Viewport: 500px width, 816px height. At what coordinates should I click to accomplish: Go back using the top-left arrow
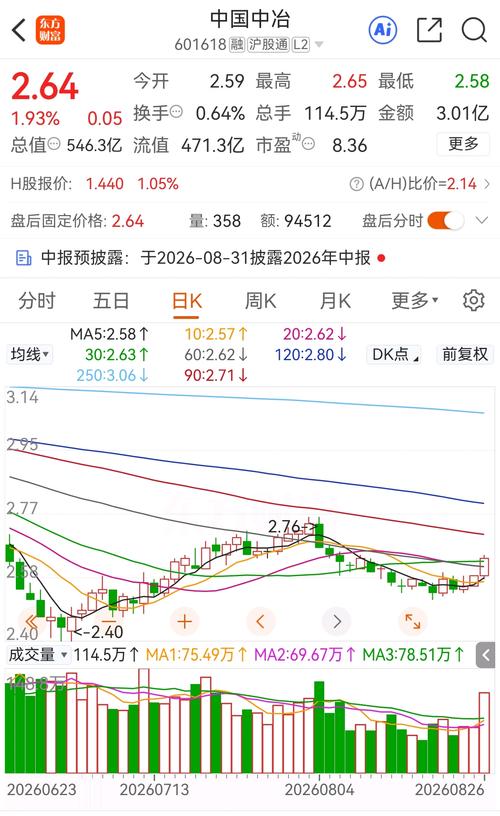point(19,30)
